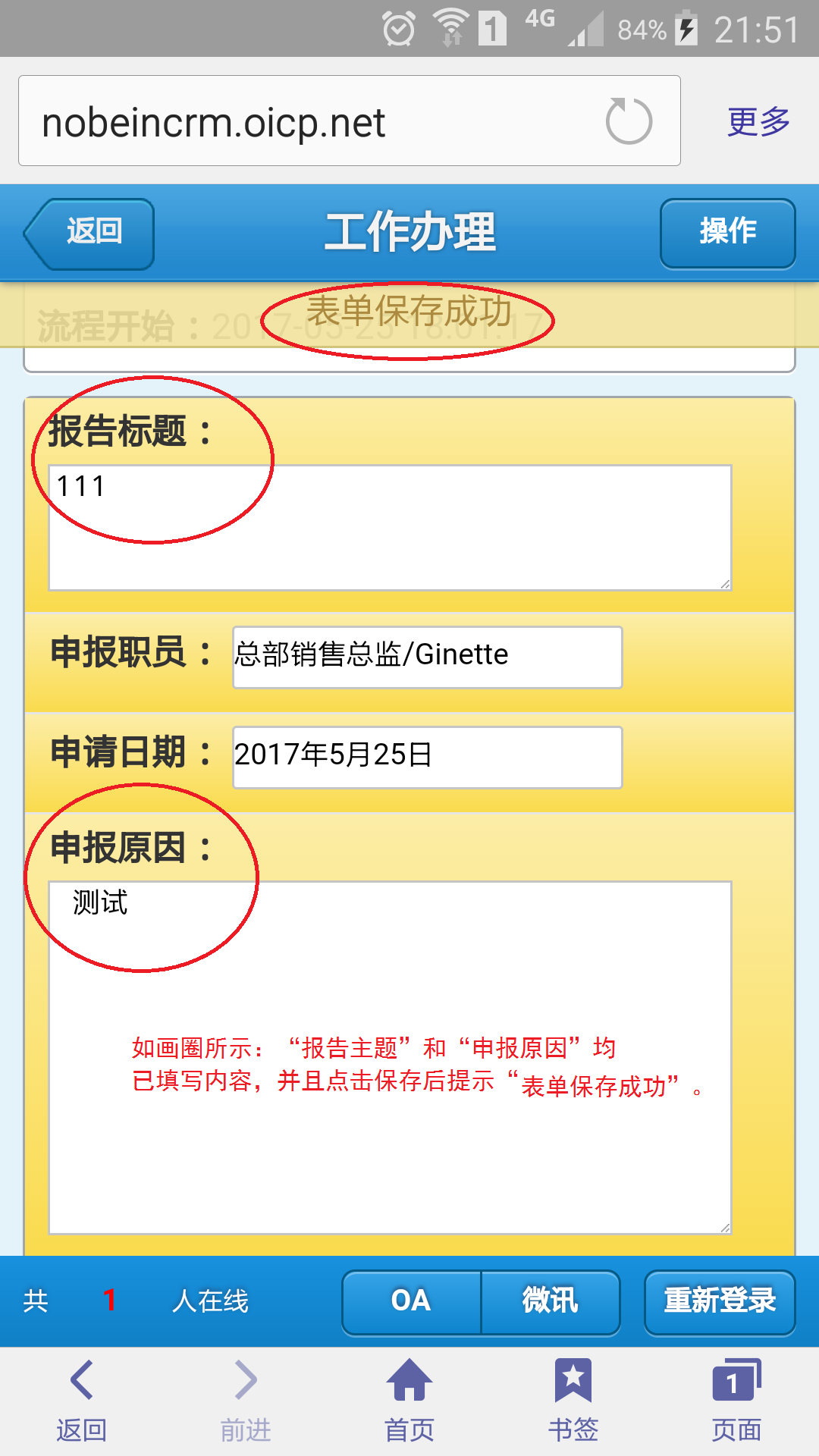The width and height of the screenshot is (819, 1456).
Task: Open the 书签 bookmarks
Action: 573,1398
